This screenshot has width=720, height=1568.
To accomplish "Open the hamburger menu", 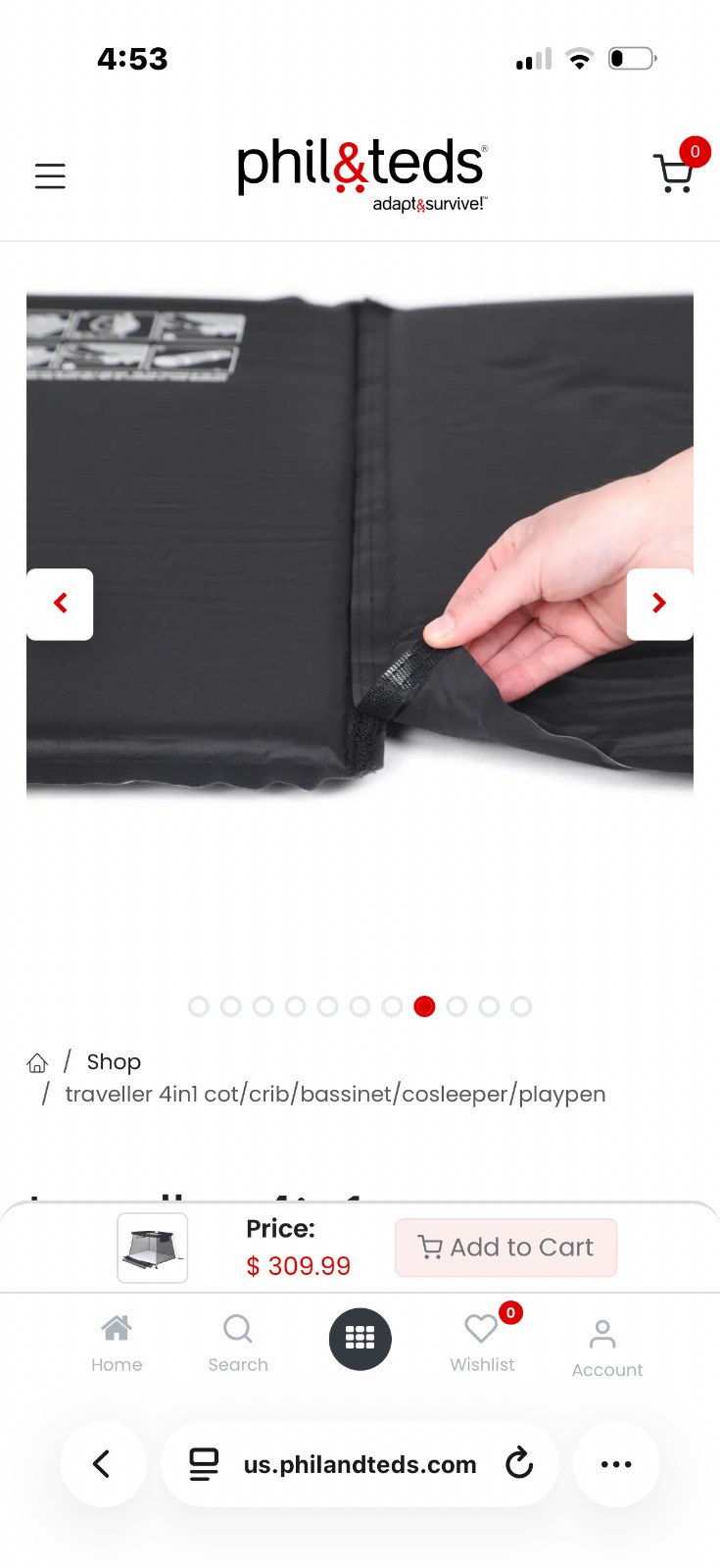I will point(50,176).
